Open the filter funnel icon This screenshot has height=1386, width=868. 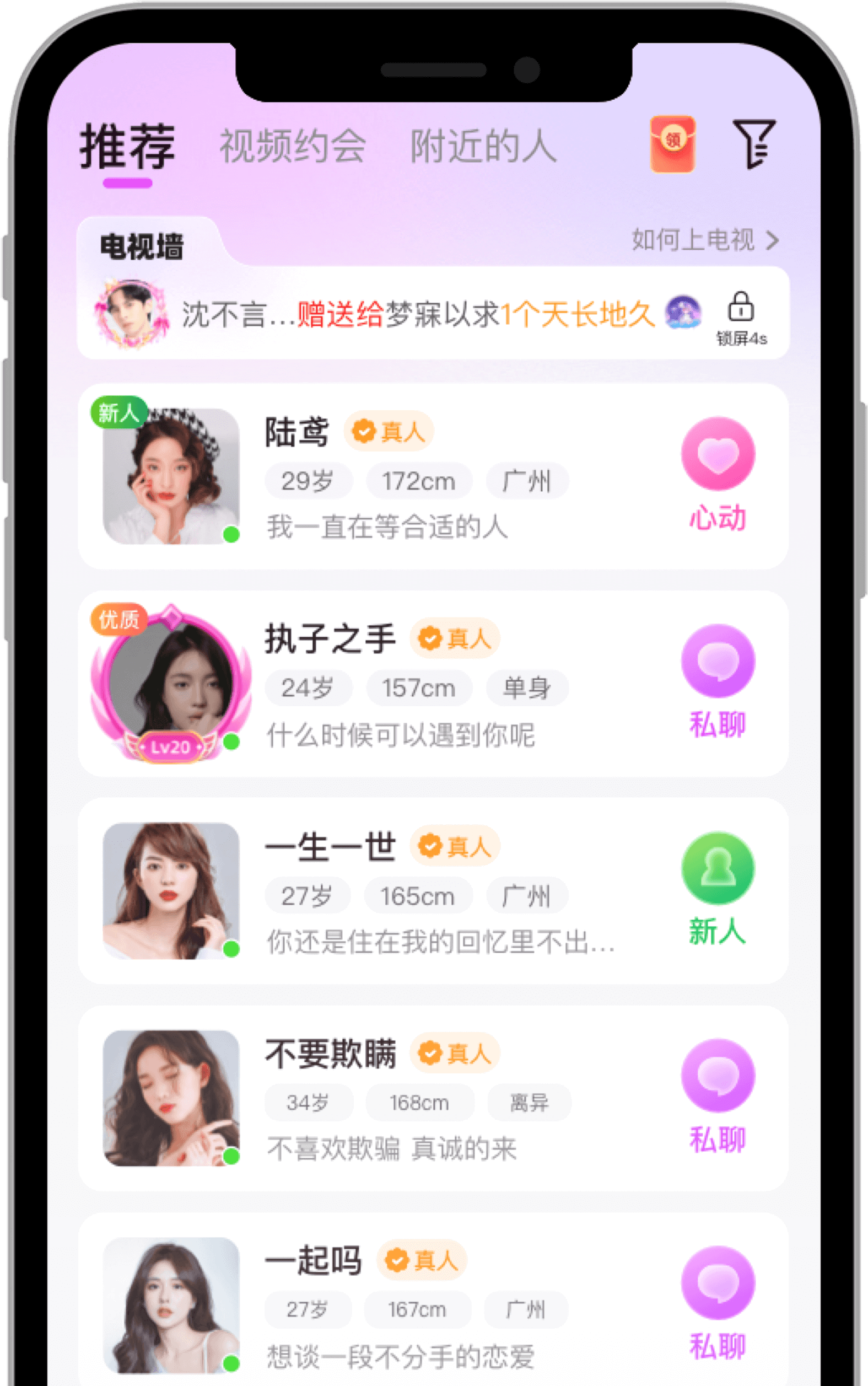tap(754, 144)
